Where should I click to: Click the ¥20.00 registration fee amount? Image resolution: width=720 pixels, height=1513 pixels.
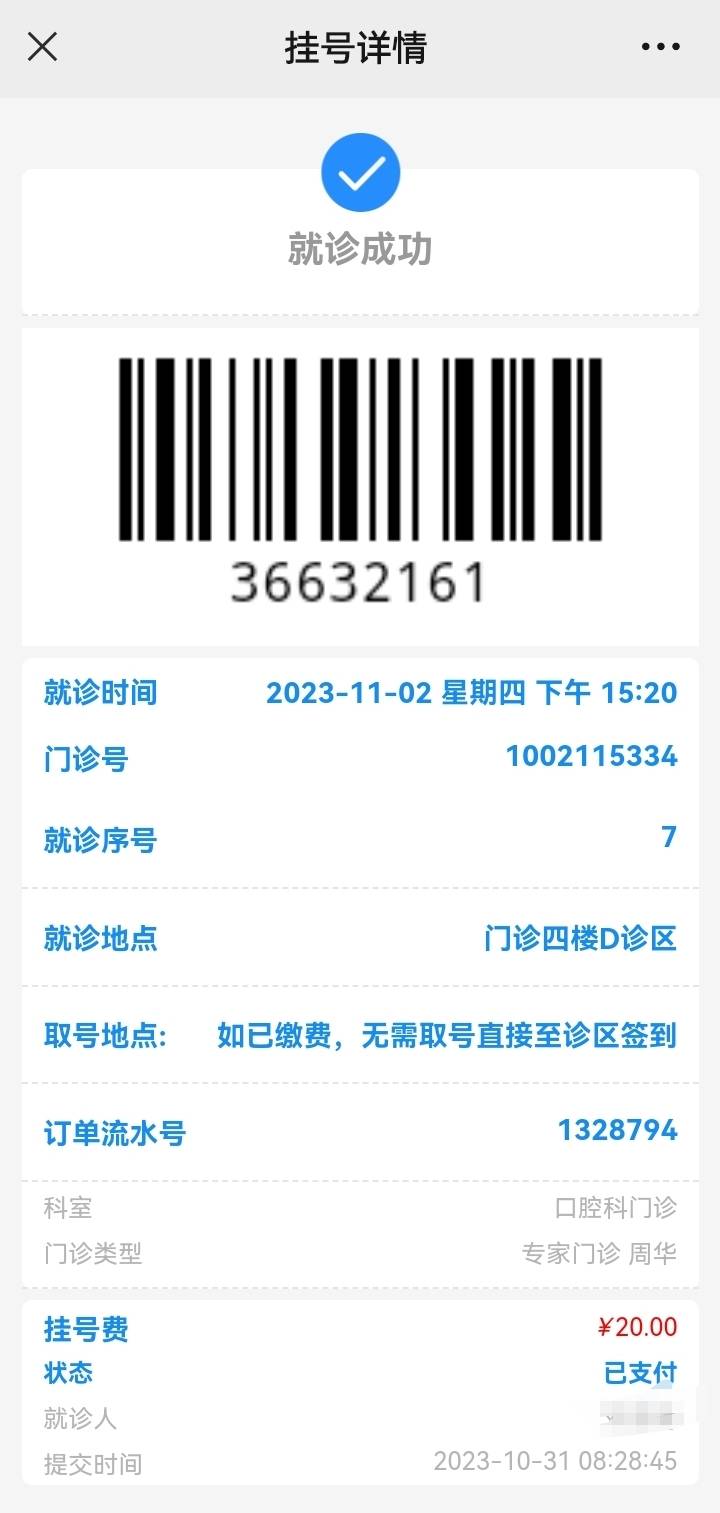pyautogui.click(x=645, y=1329)
